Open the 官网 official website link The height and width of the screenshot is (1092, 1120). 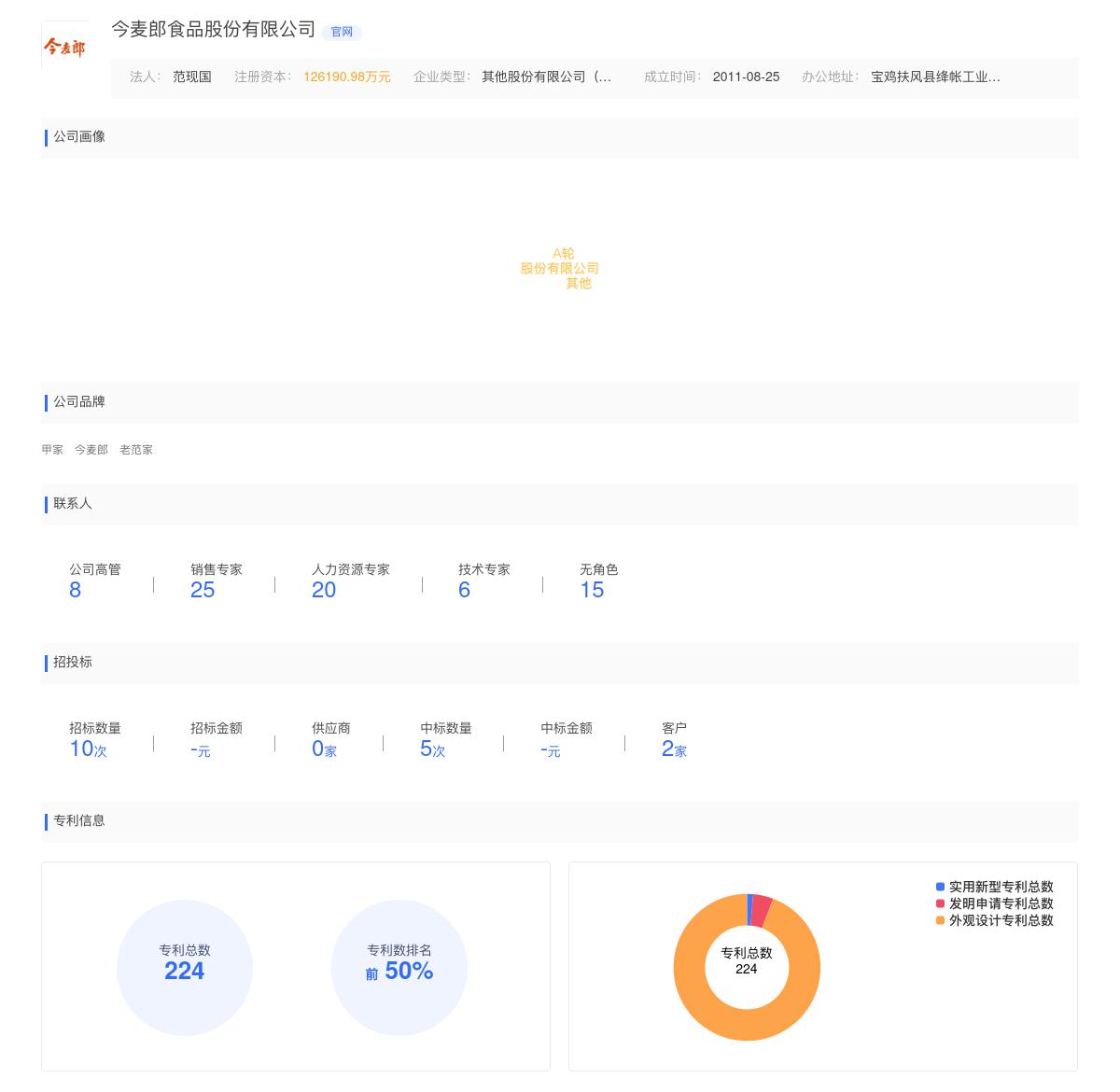(342, 32)
